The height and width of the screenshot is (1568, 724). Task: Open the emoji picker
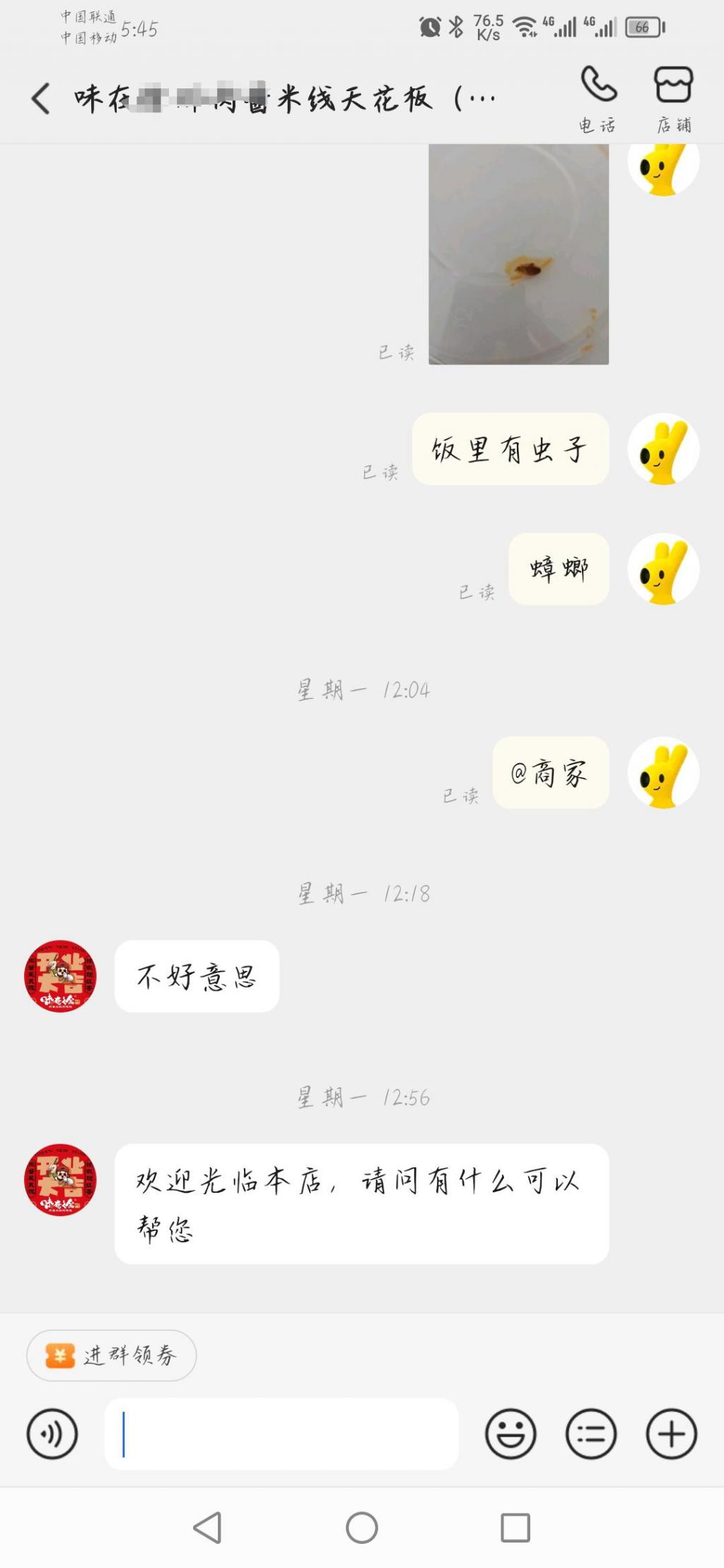click(x=510, y=1433)
